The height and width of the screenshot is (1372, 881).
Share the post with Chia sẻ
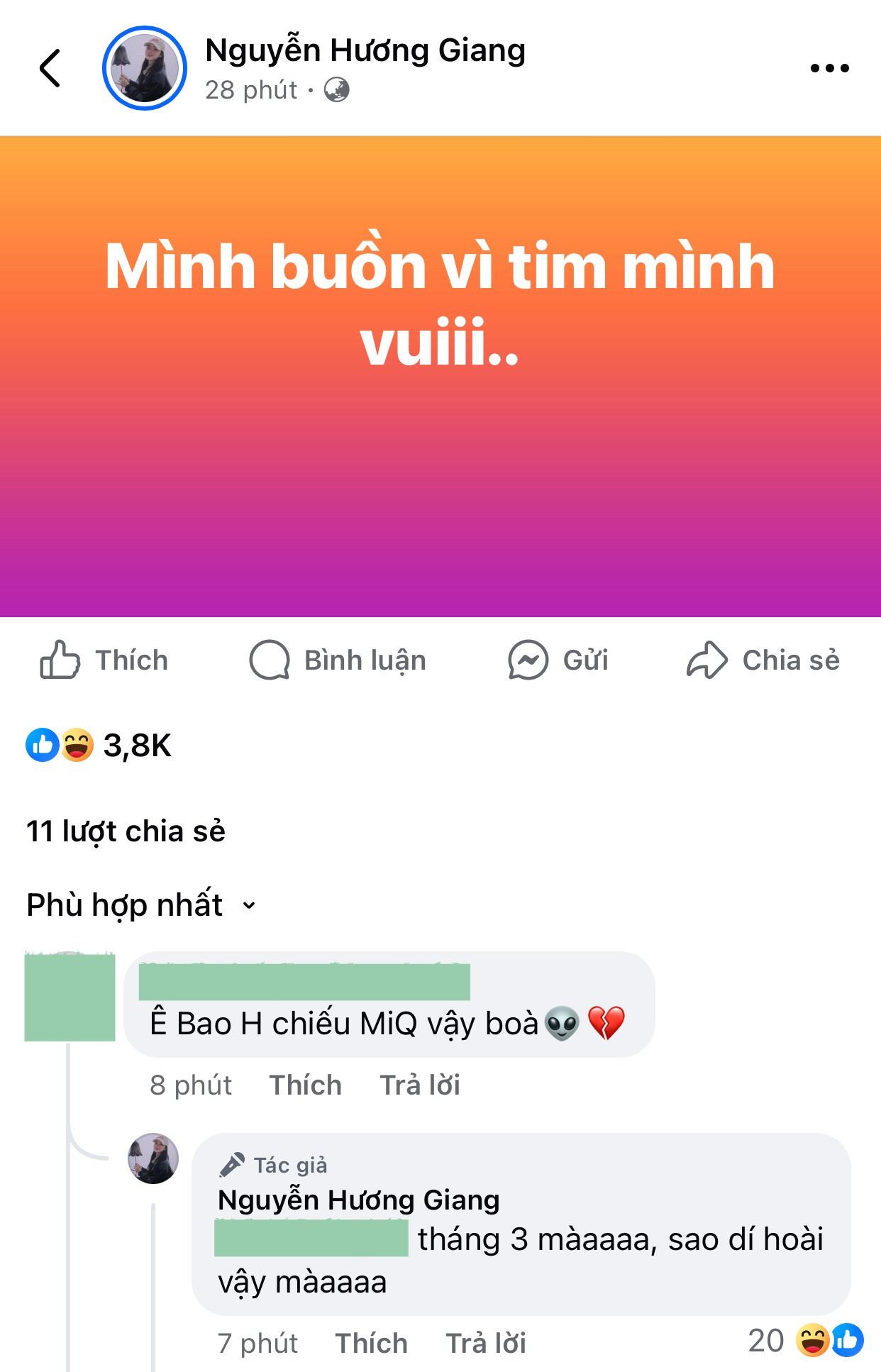pyautogui.click(x=763, y=660)
